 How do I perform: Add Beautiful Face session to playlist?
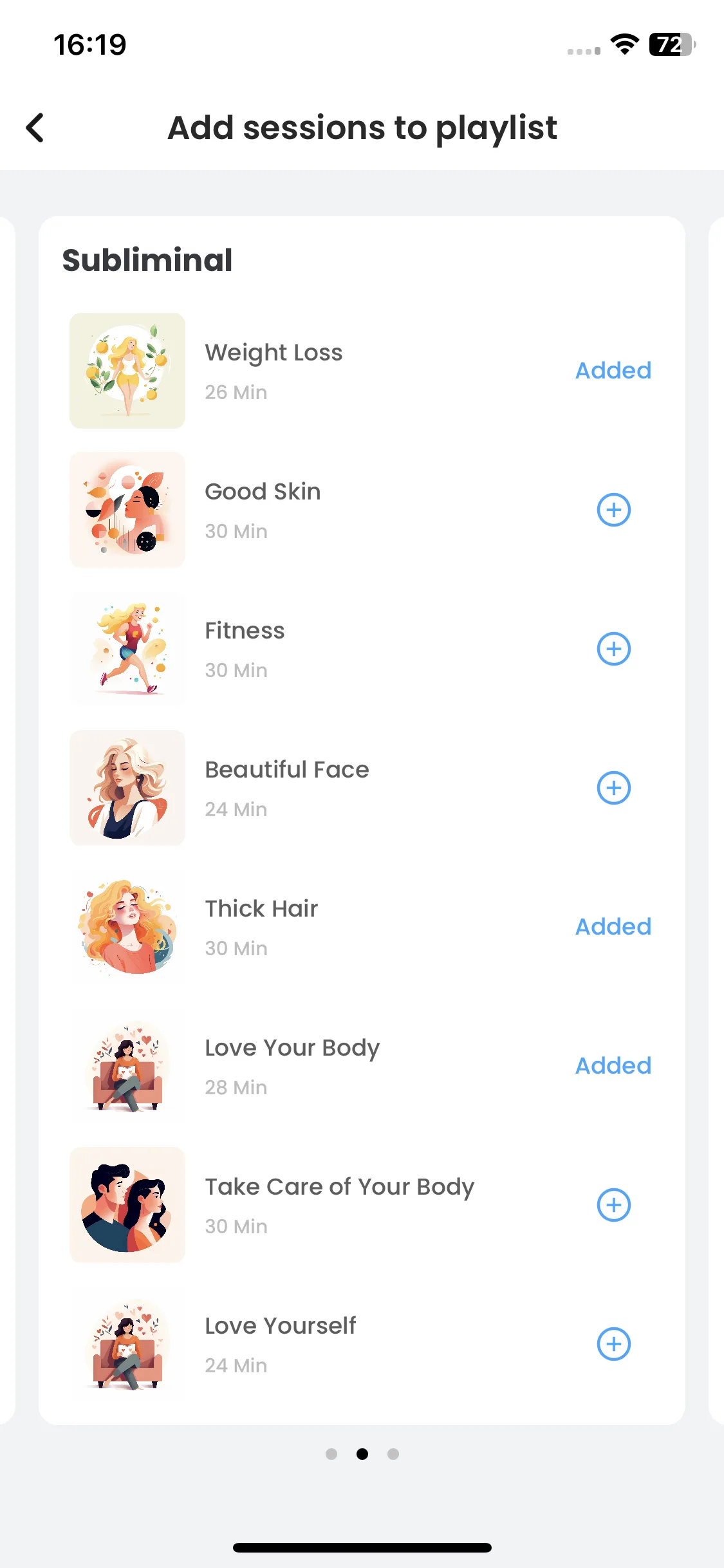[x=613, y=788]
